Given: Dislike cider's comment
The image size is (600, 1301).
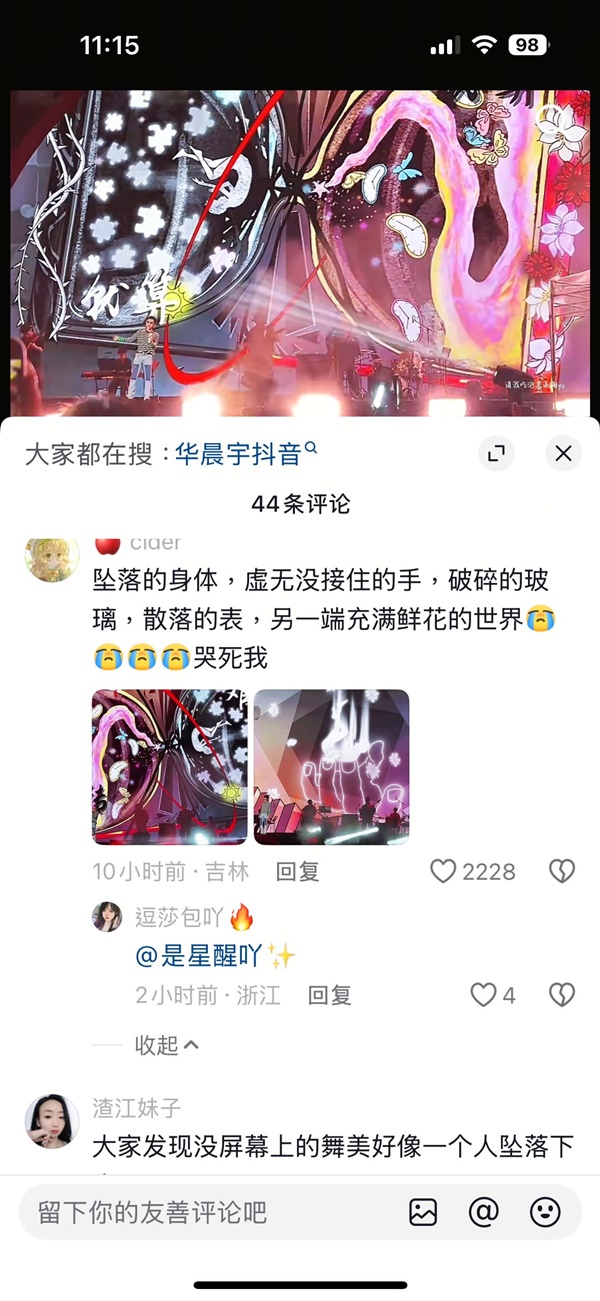Looking at the screenshot, I should (562, 871).
